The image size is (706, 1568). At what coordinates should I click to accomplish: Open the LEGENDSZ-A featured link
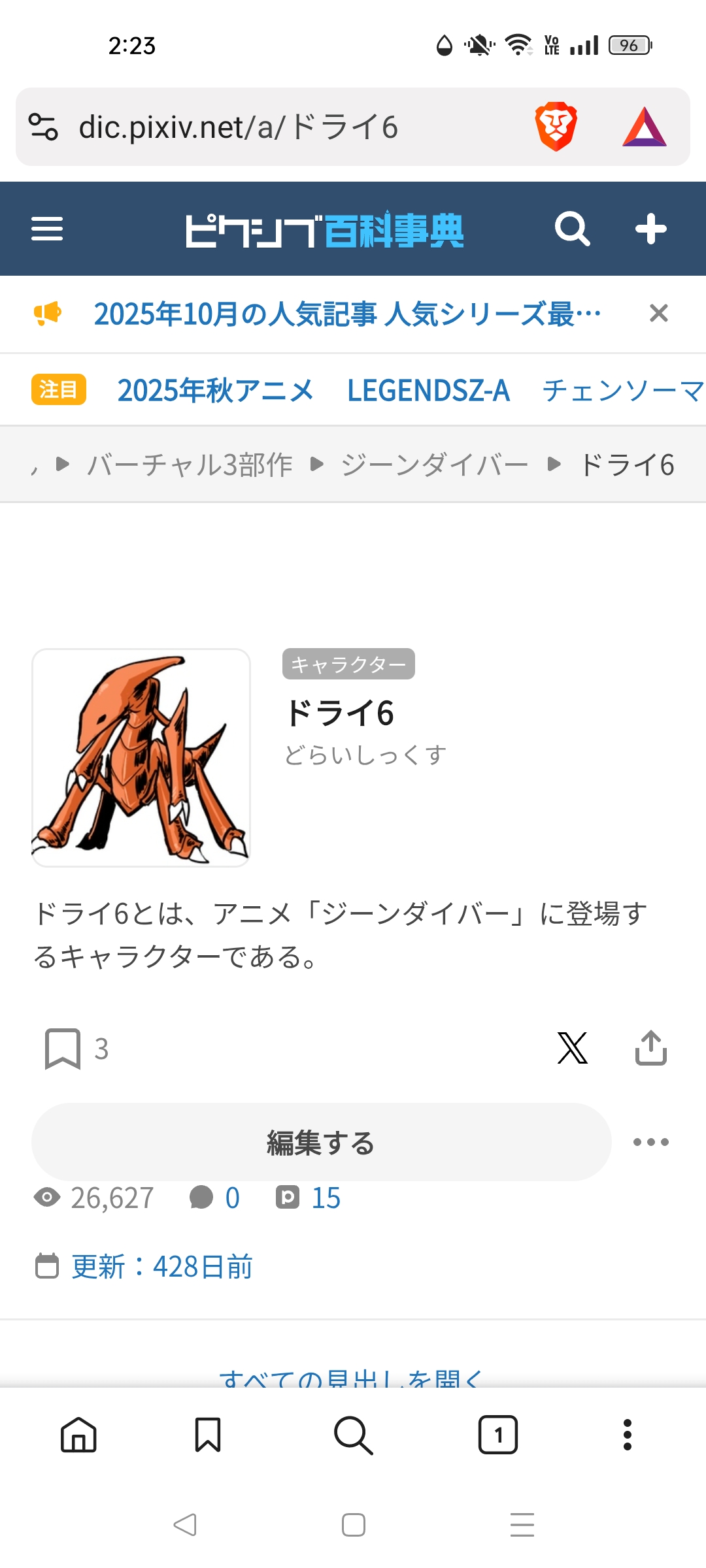(x=428, y=391)
